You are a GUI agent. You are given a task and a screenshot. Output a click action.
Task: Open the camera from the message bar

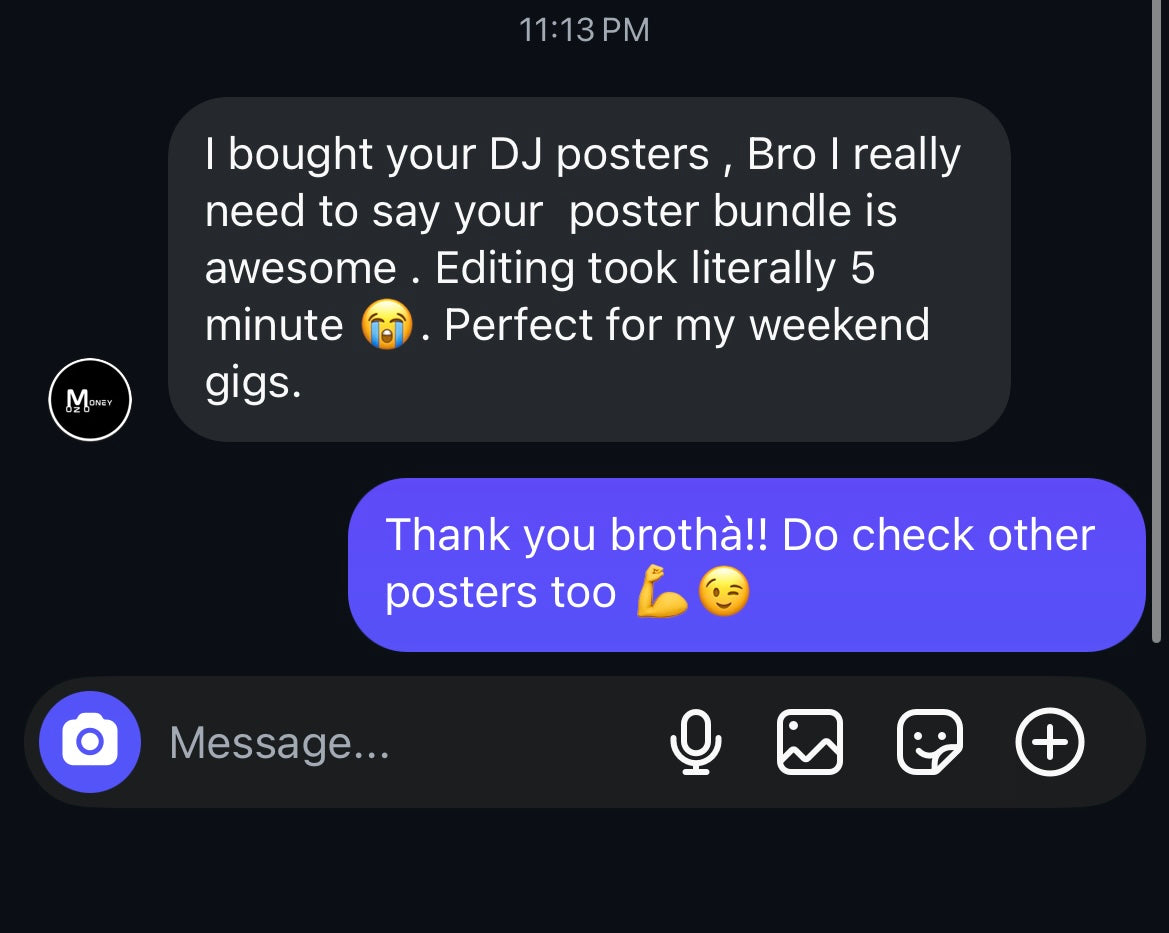[90, 742]
